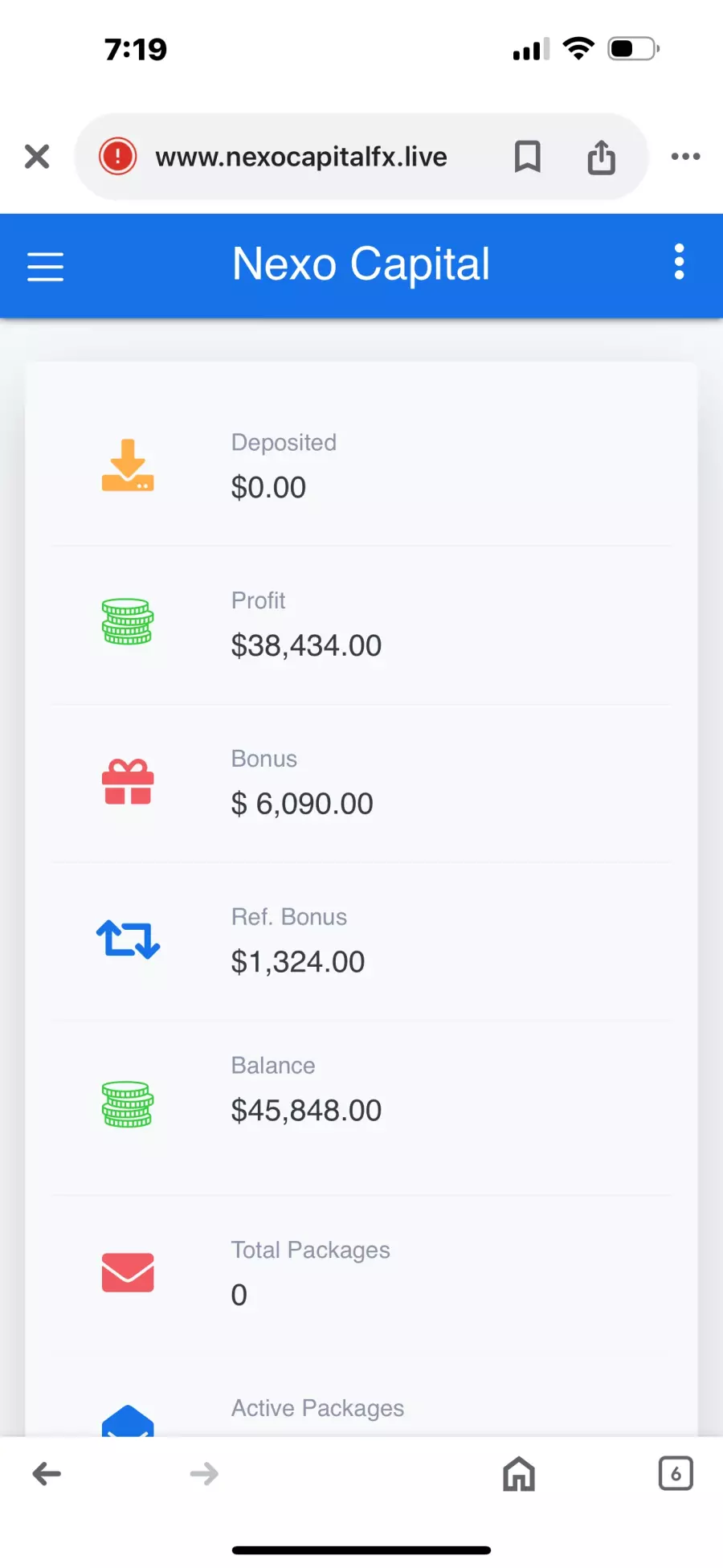Image resolution: width=723 pixels, height=1568 pixels.
Task: Open the Nexo Capital hamburger menu
Action: [x=45, y=266]
